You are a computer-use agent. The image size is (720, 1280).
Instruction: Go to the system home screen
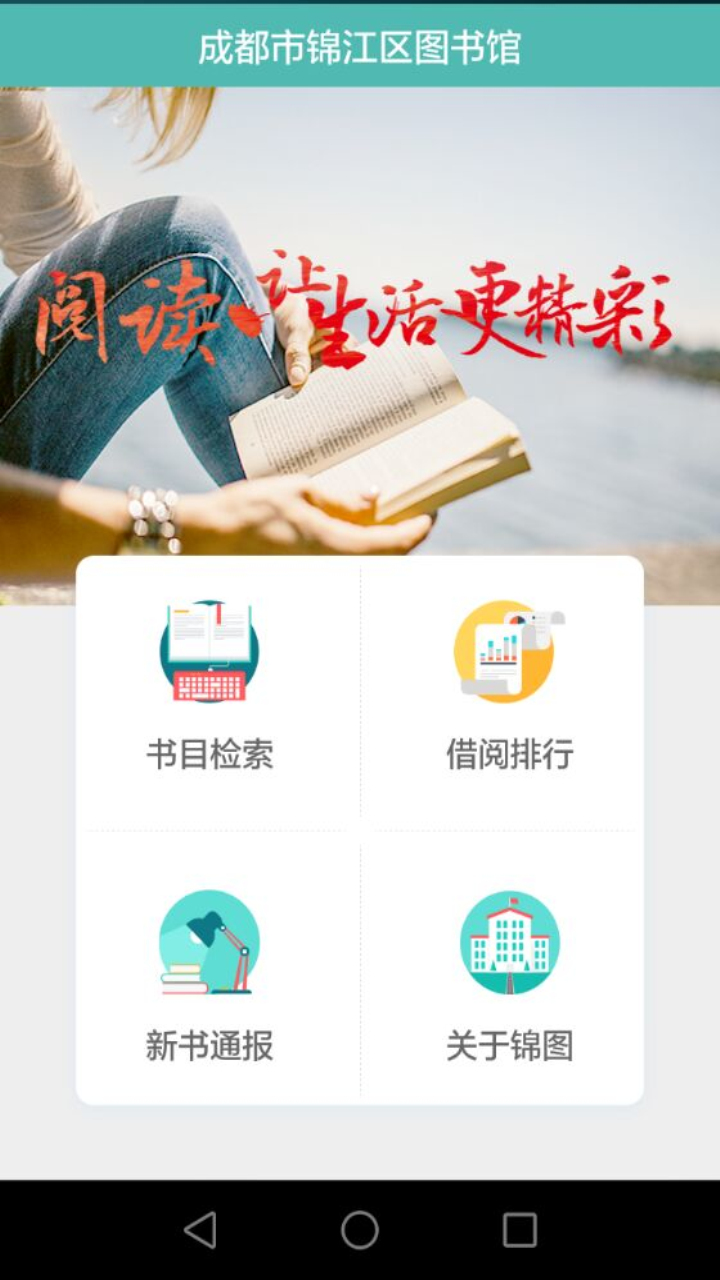[x=360, y=1230]
